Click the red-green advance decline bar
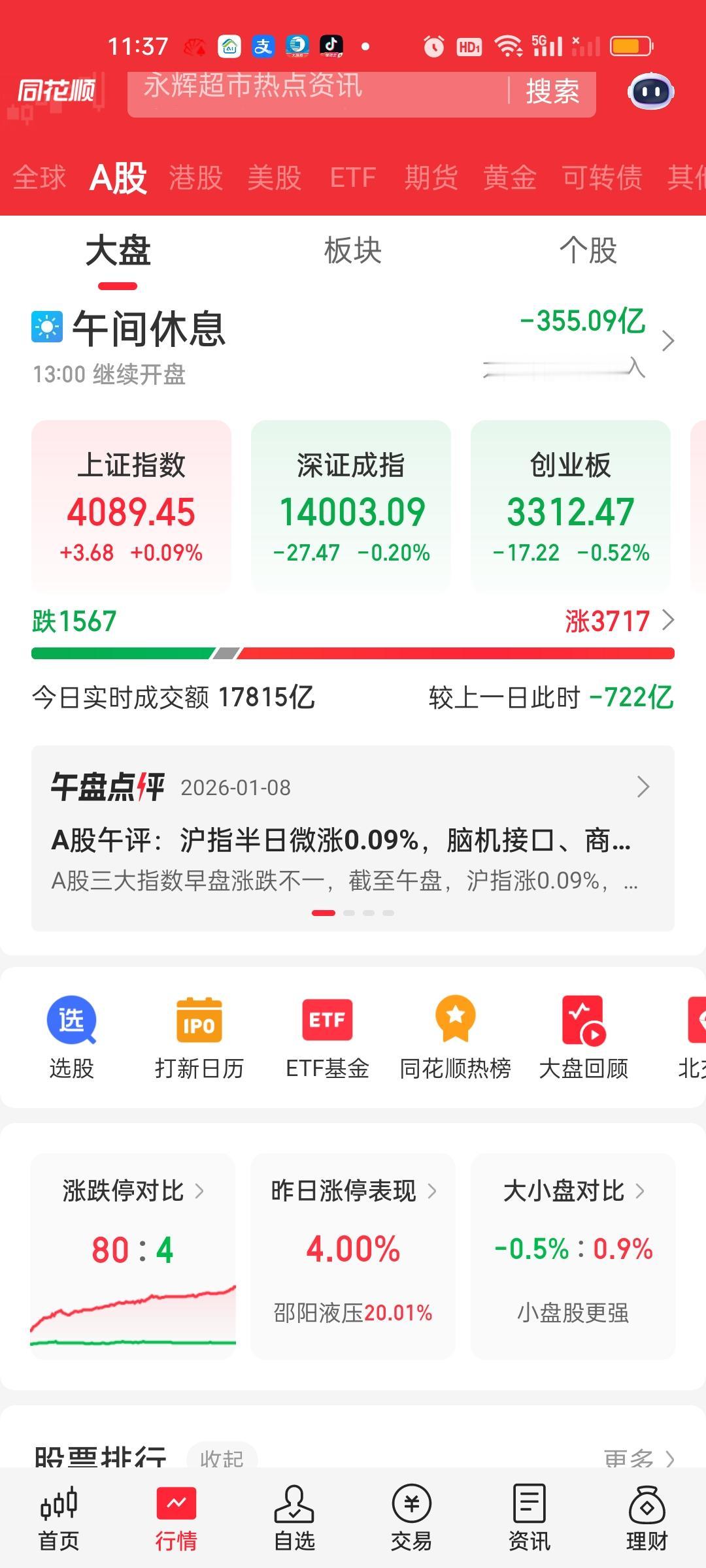The height and width of the screenshot is (1568, 706). point(353,651)
